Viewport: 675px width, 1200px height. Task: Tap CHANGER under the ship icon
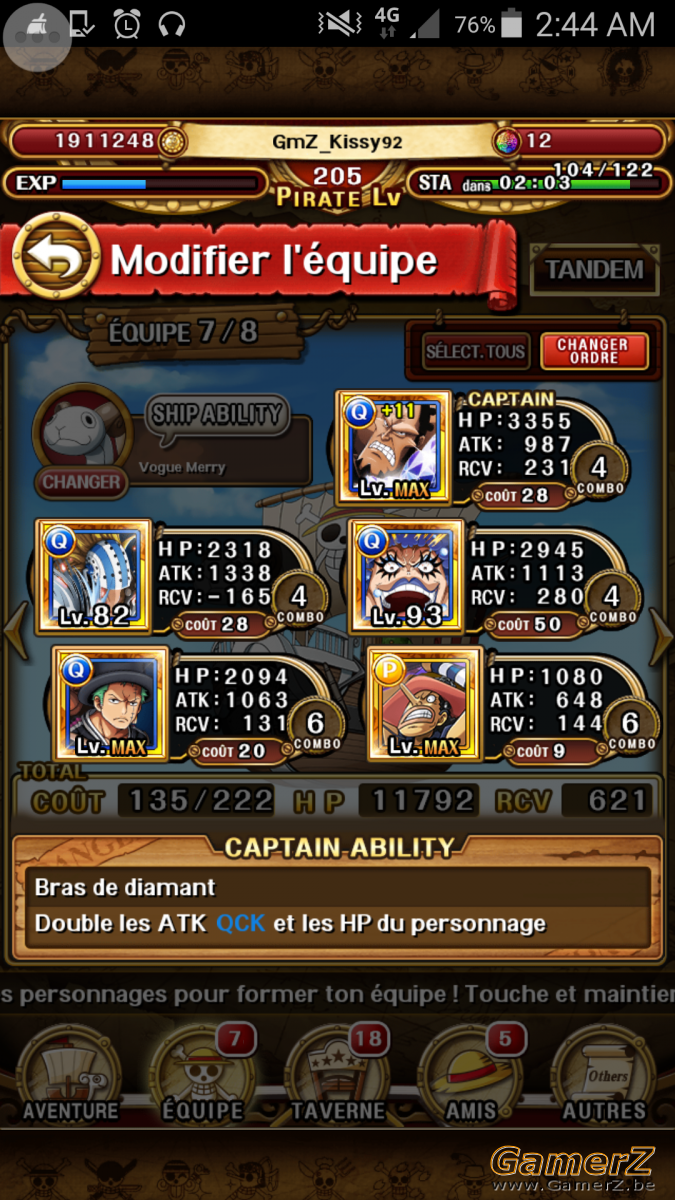[x=82, y=482]
